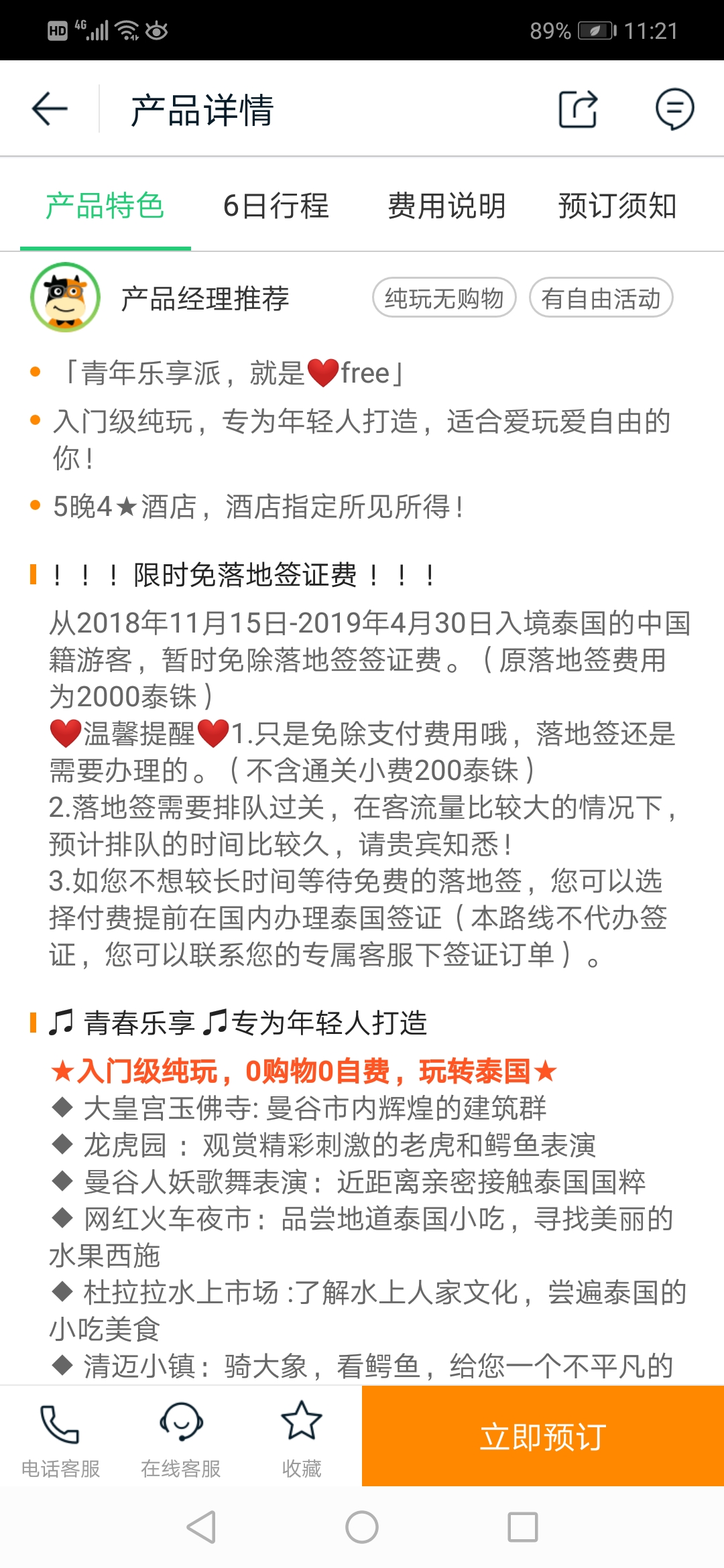This screenshot has width=724, height=1568.
Task: View the 预订须知 tab
Action: (617, 206)
